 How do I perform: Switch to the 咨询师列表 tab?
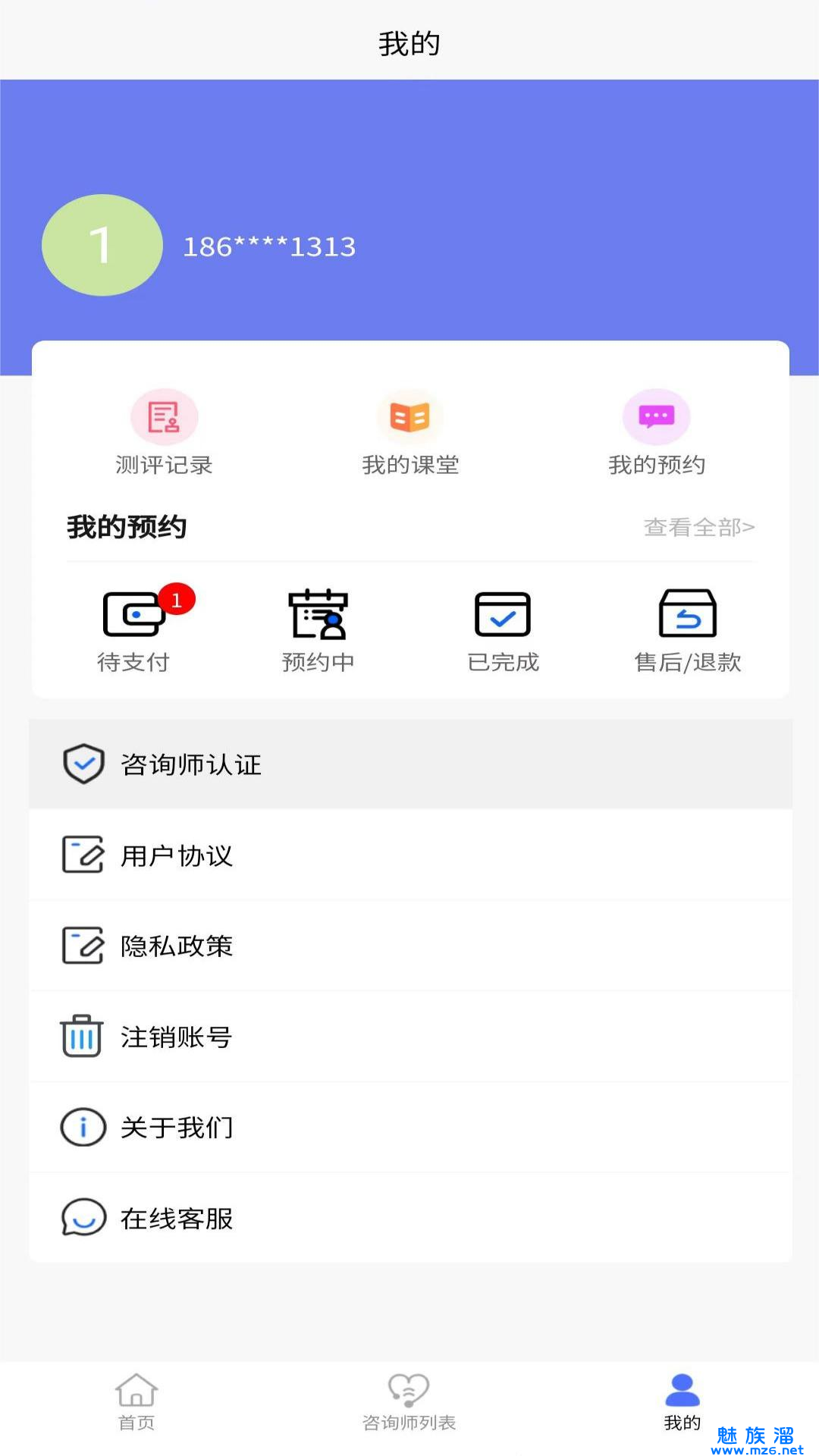(x=409, y=1401)
